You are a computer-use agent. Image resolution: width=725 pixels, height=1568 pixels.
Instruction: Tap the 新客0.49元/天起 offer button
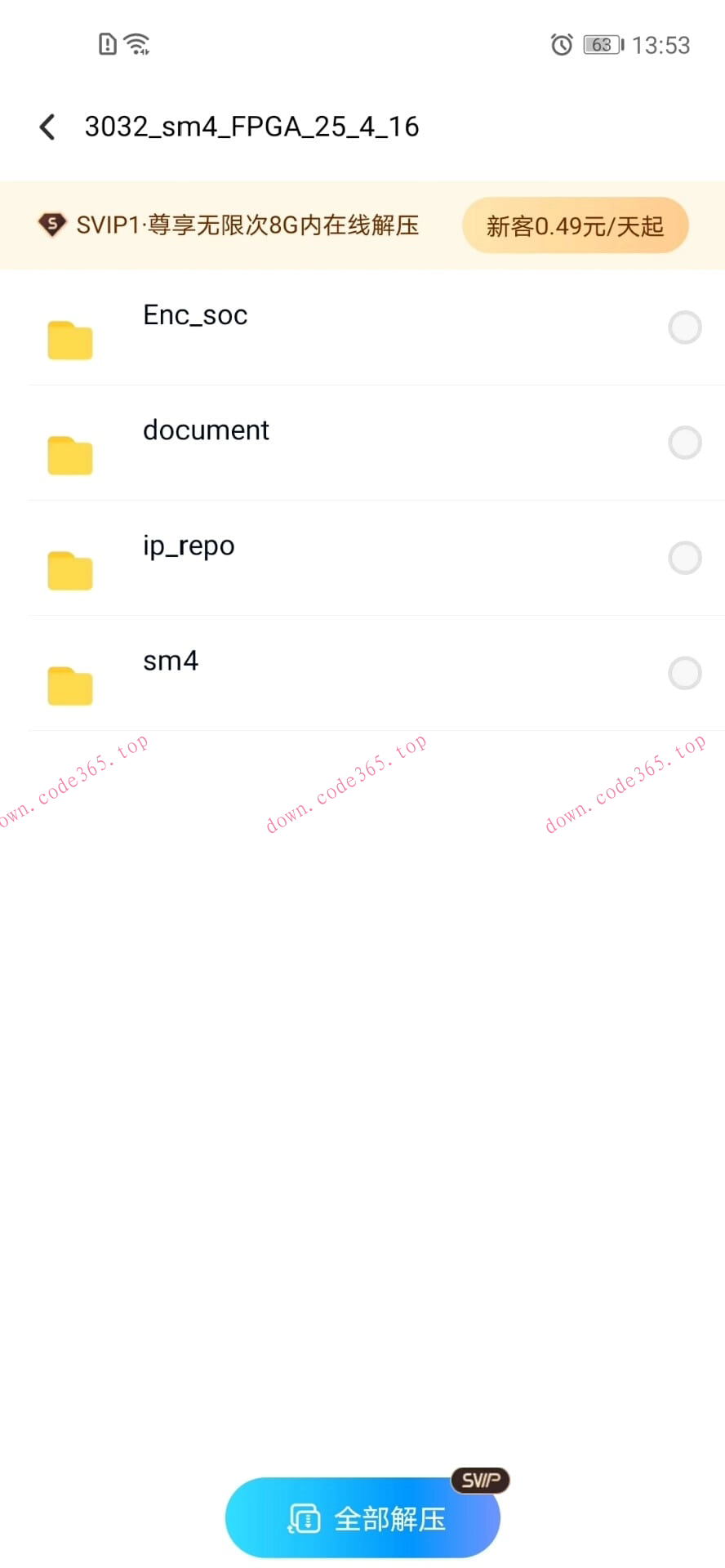[x=575, y=225]
